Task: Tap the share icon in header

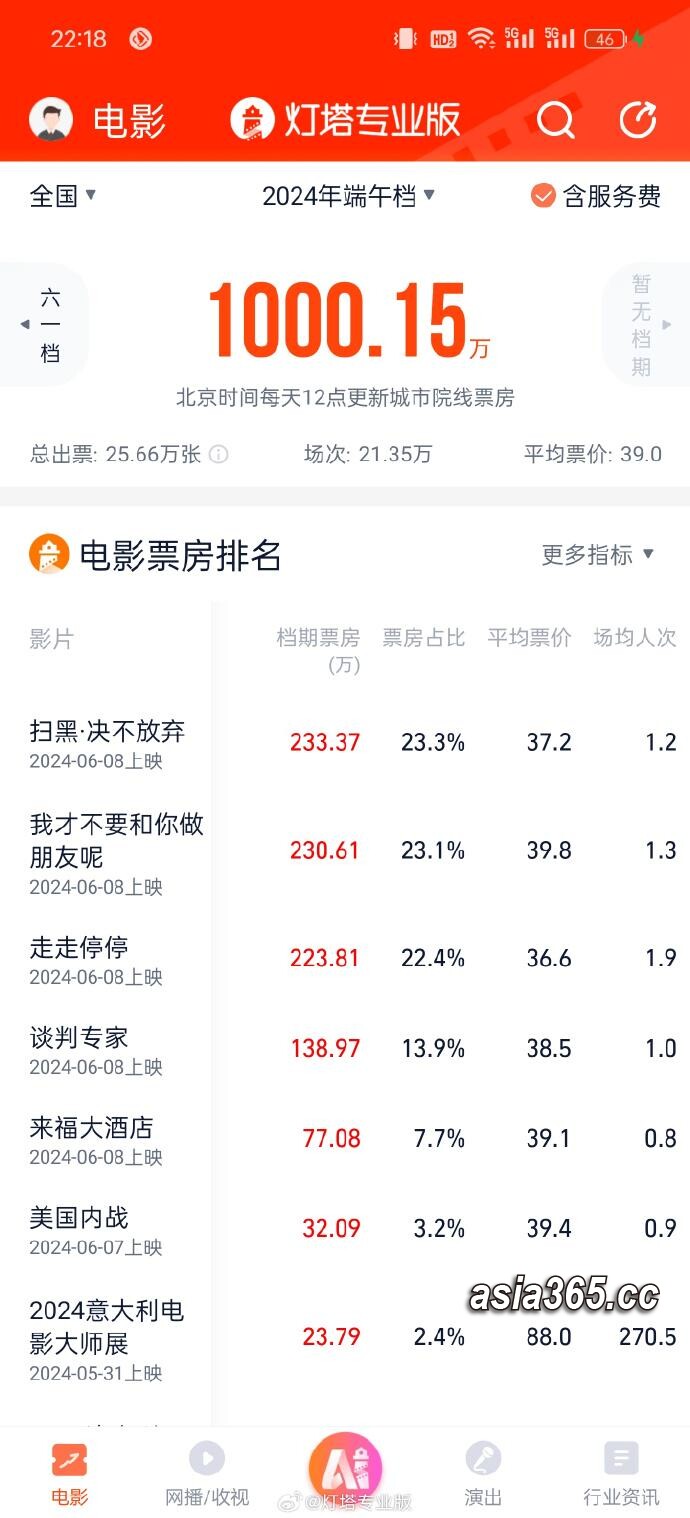Action: (638, 120)
